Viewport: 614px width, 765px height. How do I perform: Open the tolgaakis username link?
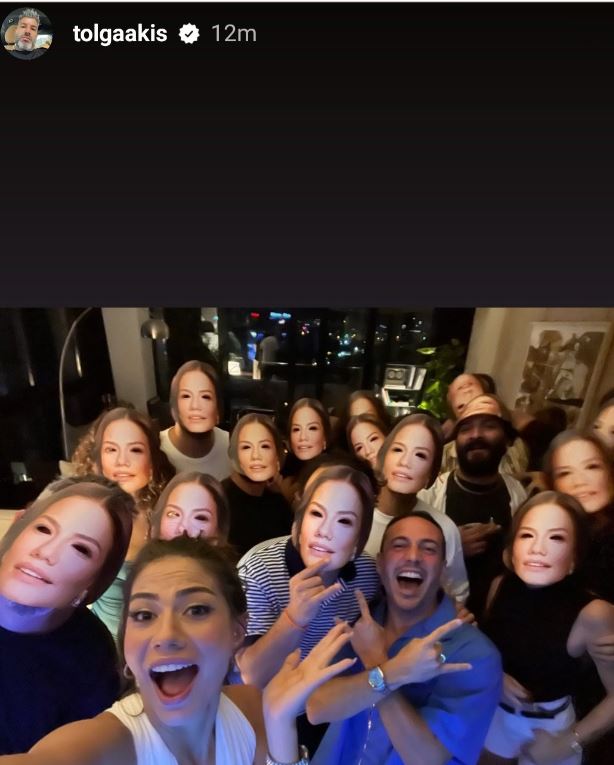tap(120, 33)
